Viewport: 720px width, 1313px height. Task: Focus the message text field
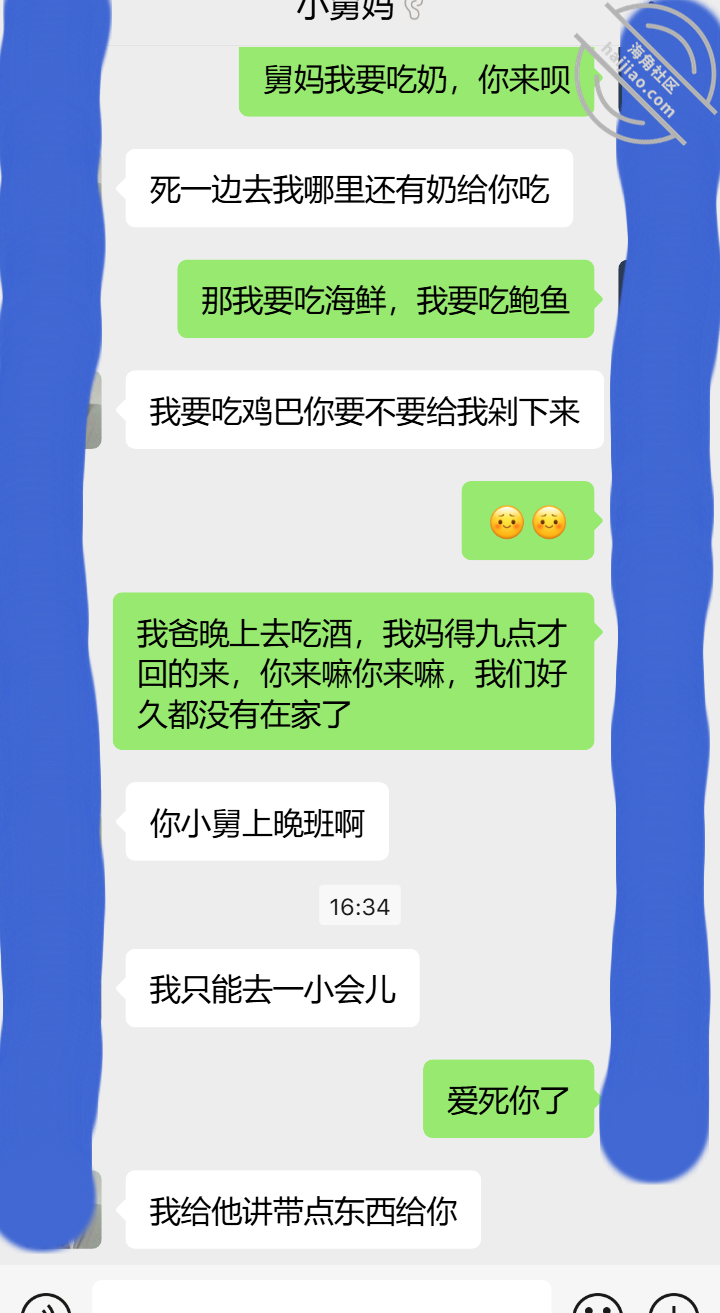(x=322, y=1297)
